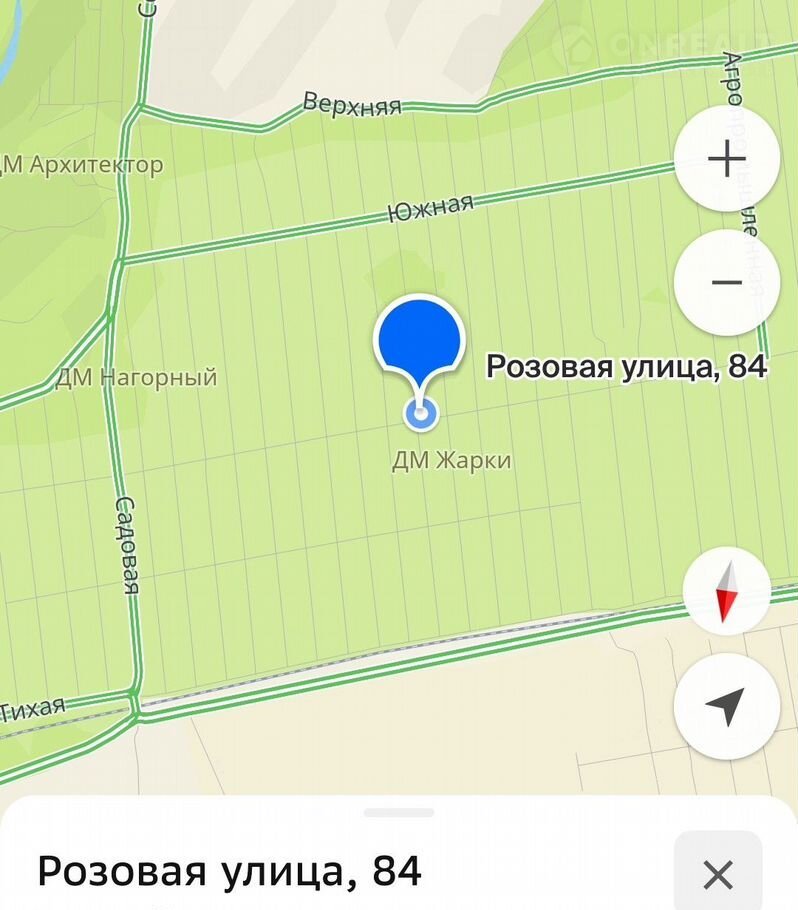
Task: Zoom in on the map
Action: (x=726, y=159)
